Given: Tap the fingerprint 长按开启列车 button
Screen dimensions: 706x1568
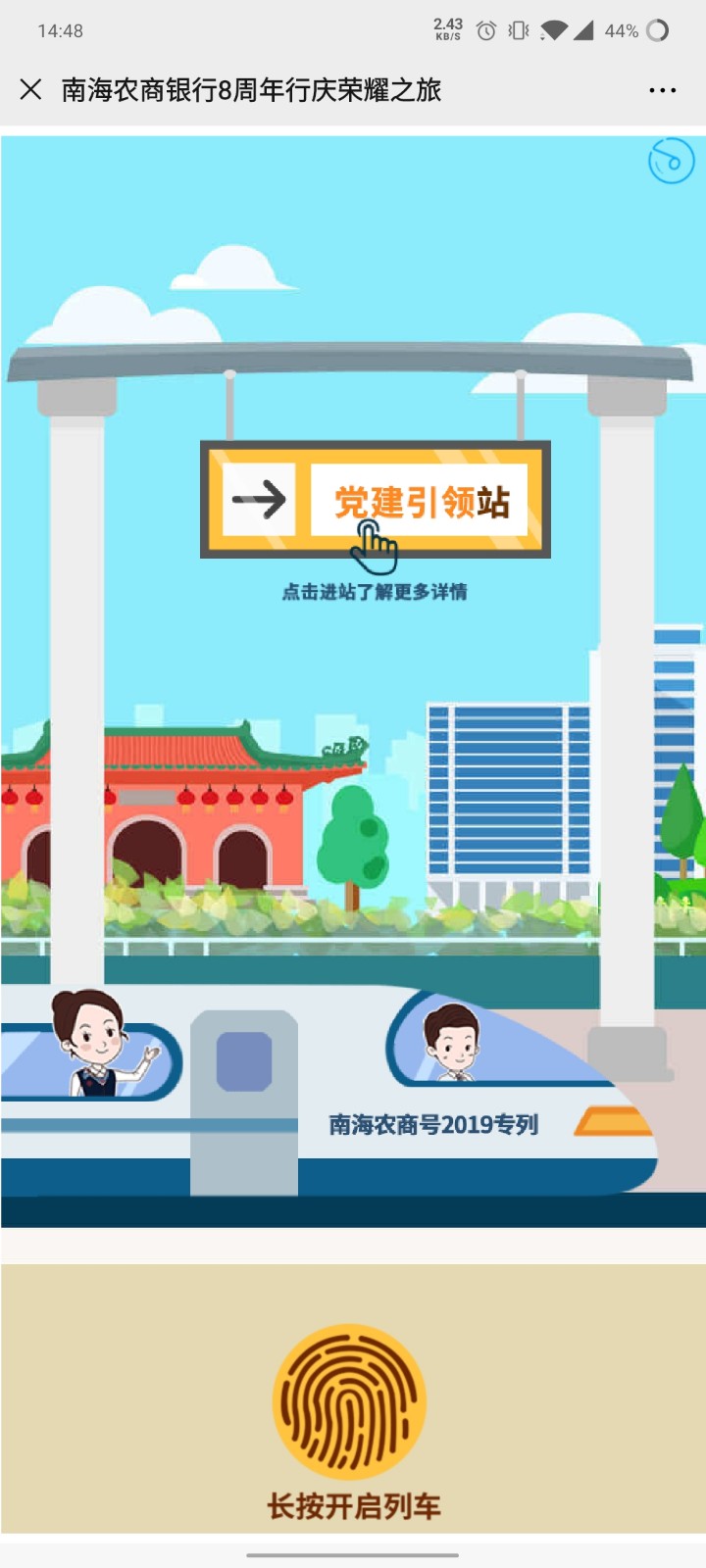Looking at the screenshot, I should pyautogui.click(x=350, y=1402).
